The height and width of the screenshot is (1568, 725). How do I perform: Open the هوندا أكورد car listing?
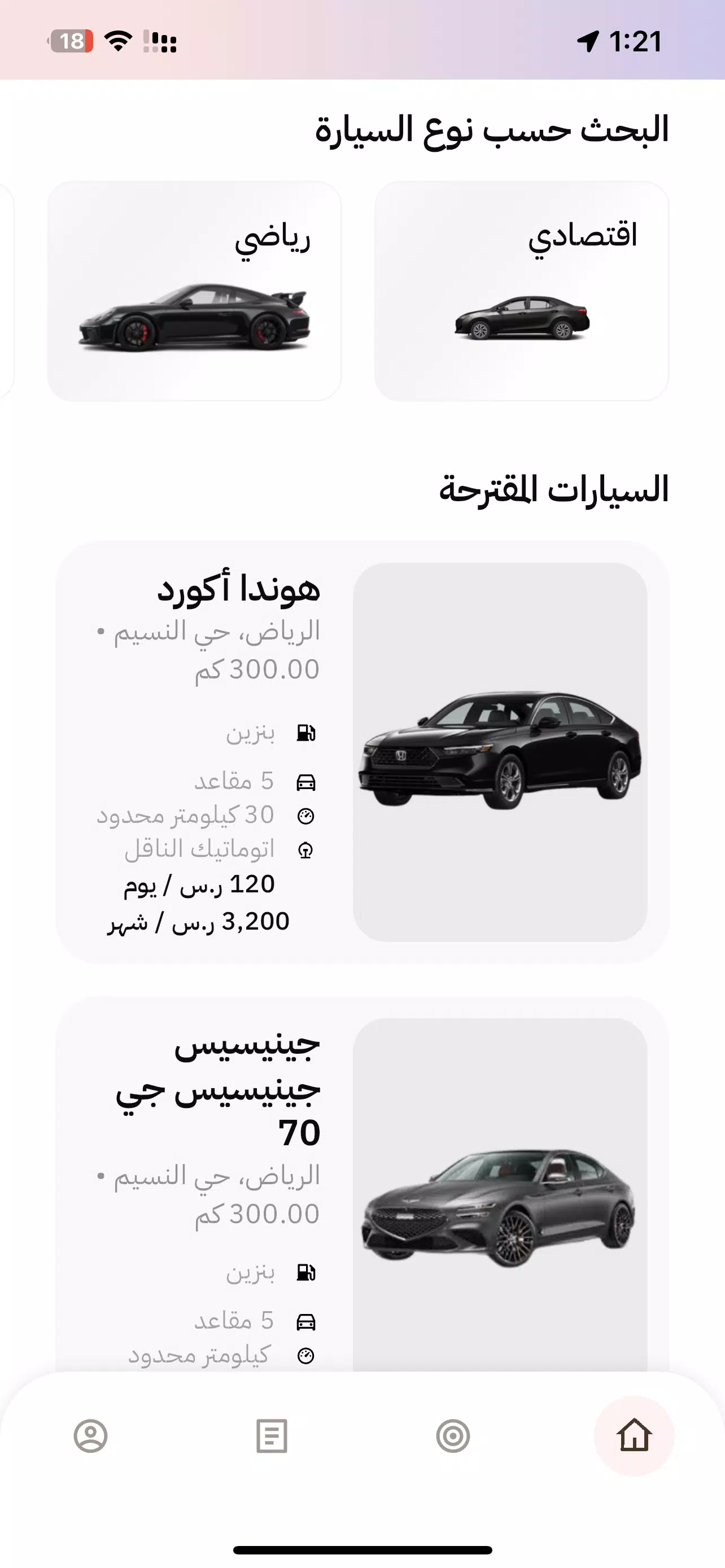tap(362, 752)
